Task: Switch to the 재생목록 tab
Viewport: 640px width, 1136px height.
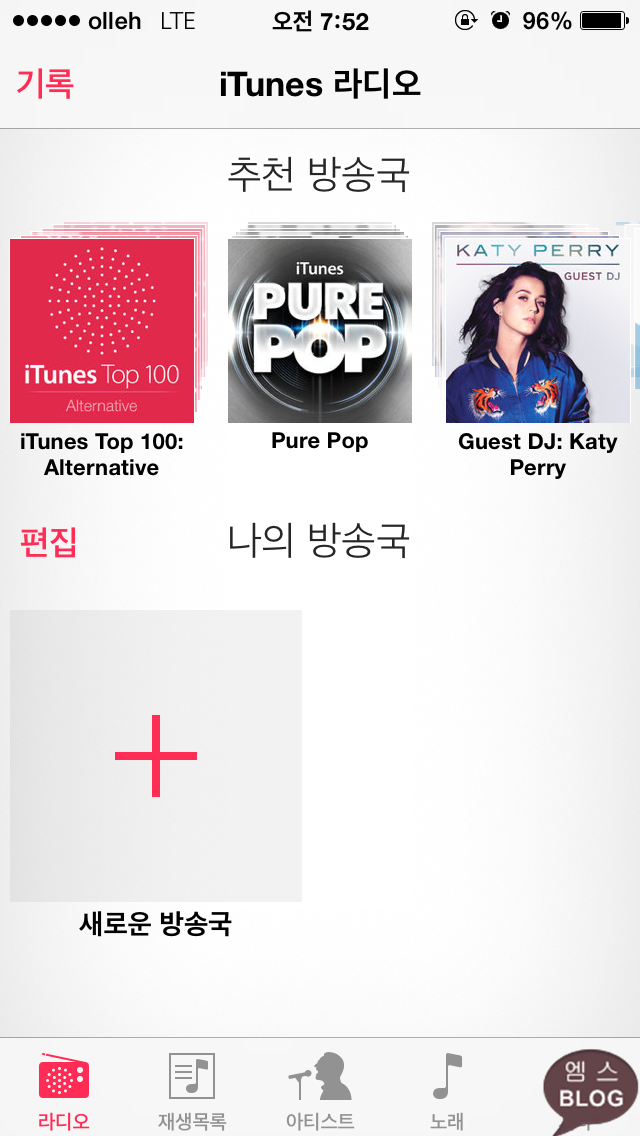Action: tap(192, 1089)
